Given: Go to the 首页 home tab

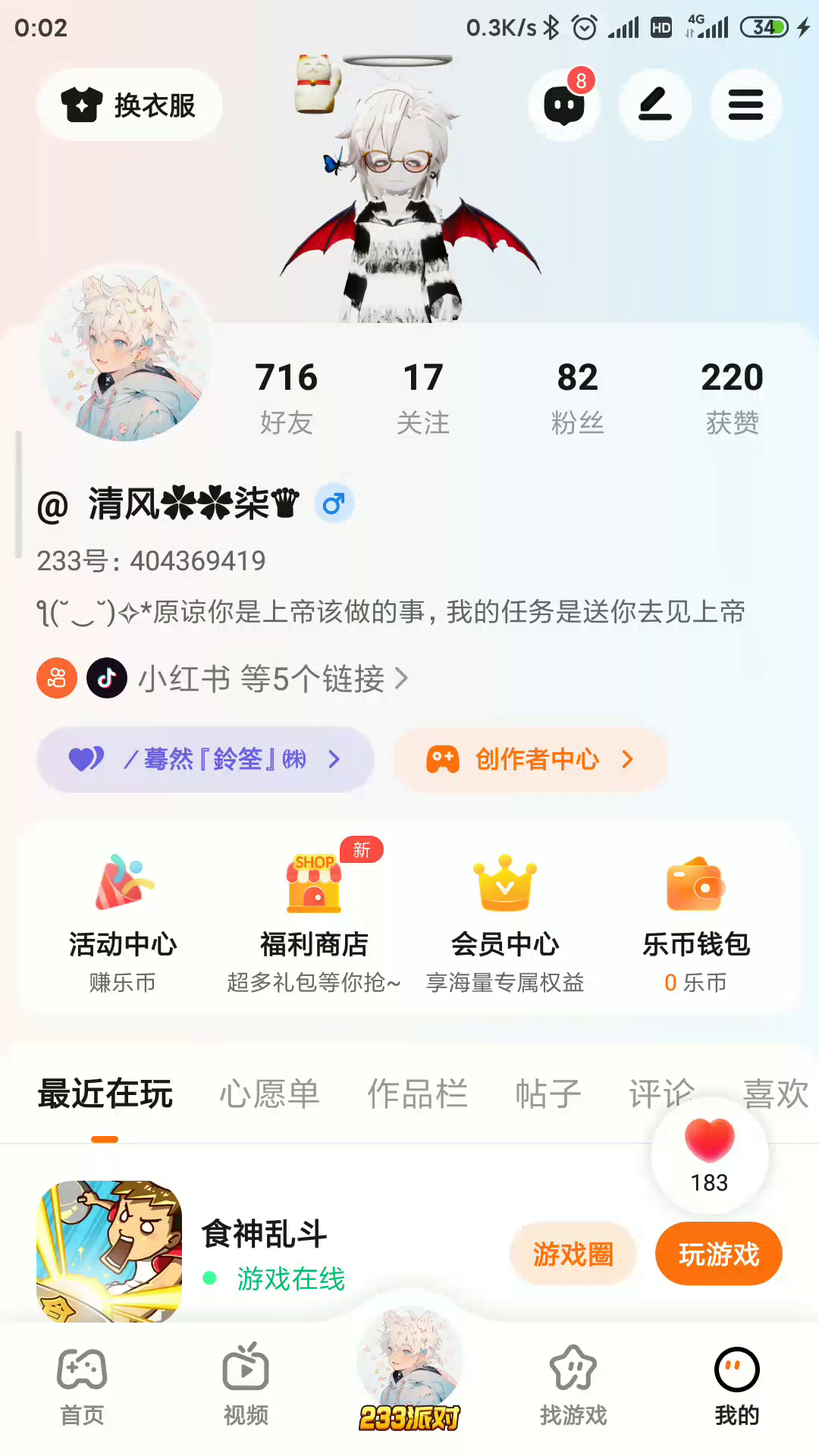Looking at the screenshot, I should tap(82, 1385).
